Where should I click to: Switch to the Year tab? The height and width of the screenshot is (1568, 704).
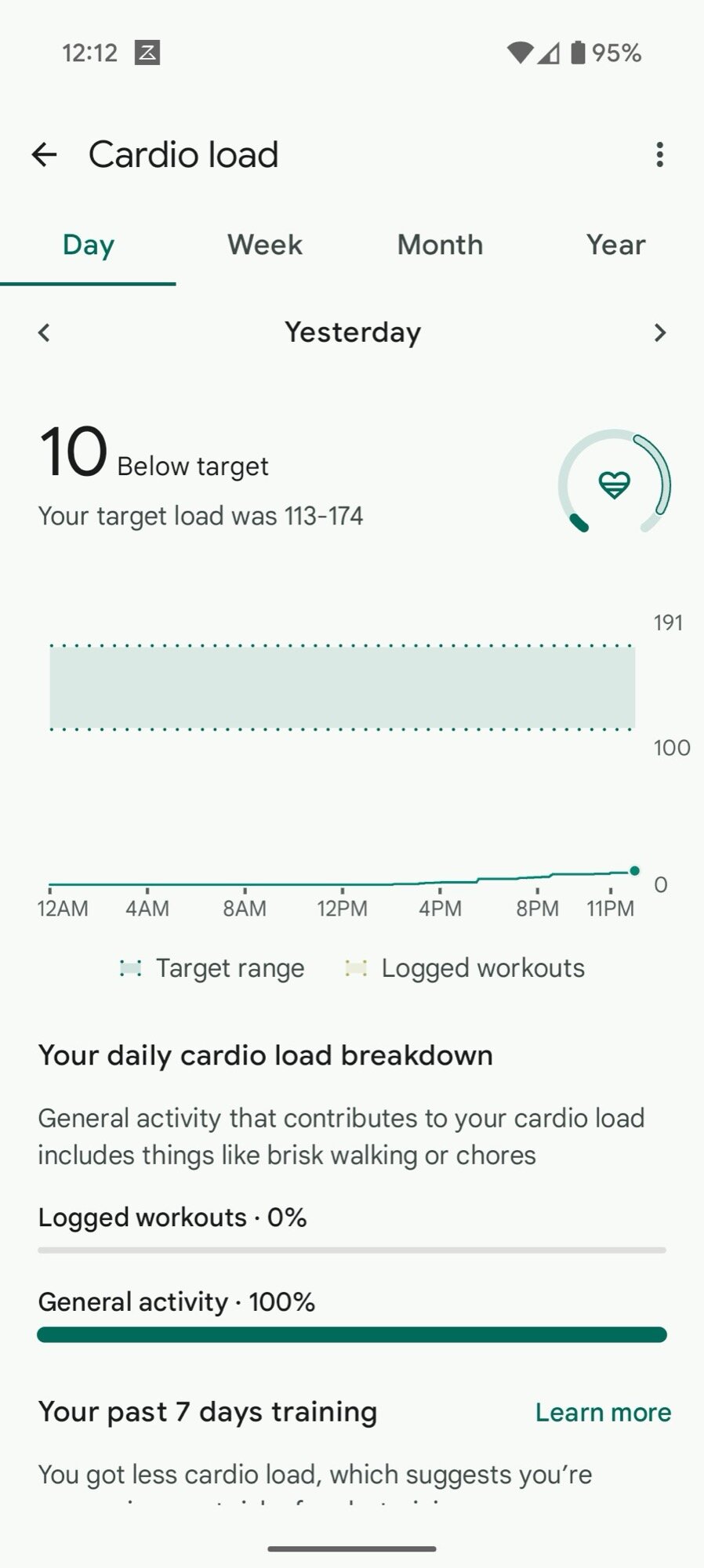pos(615,245)
